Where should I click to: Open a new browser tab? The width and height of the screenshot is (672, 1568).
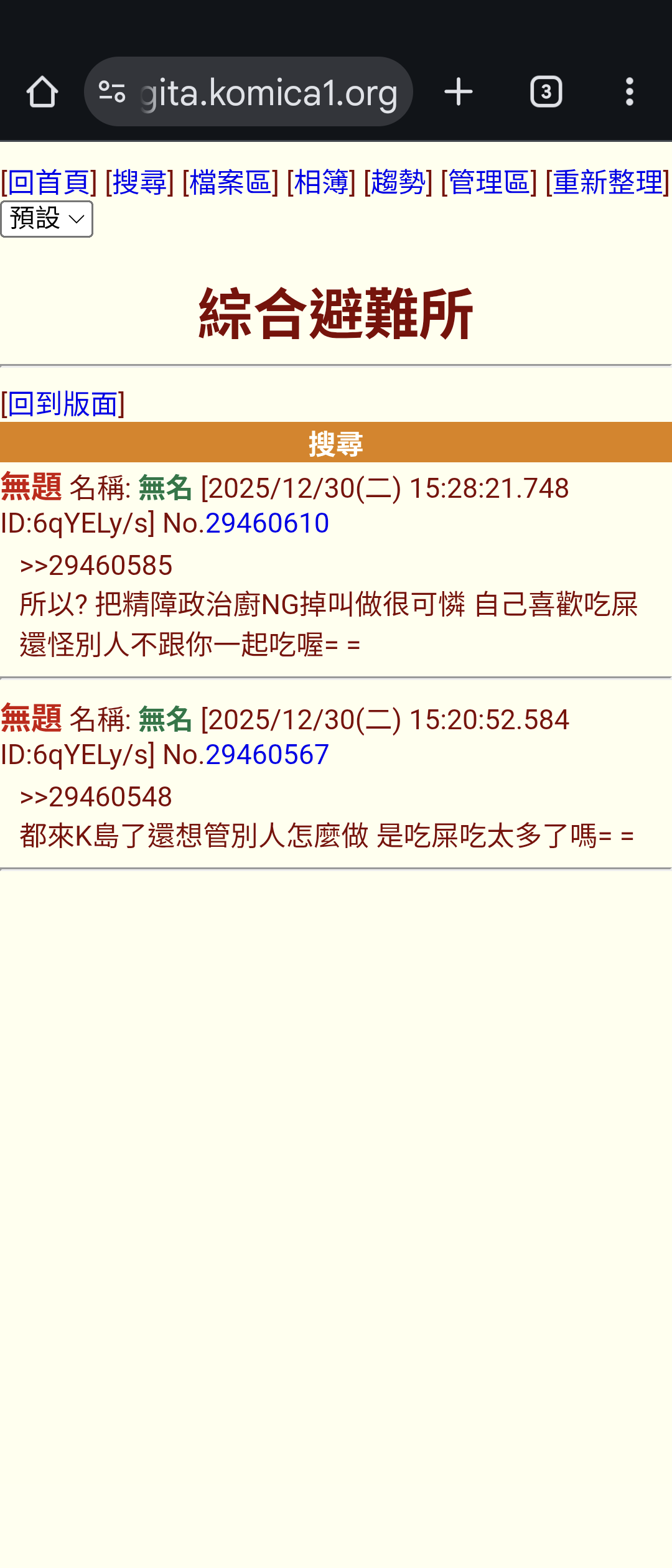[x=459, y=92]
